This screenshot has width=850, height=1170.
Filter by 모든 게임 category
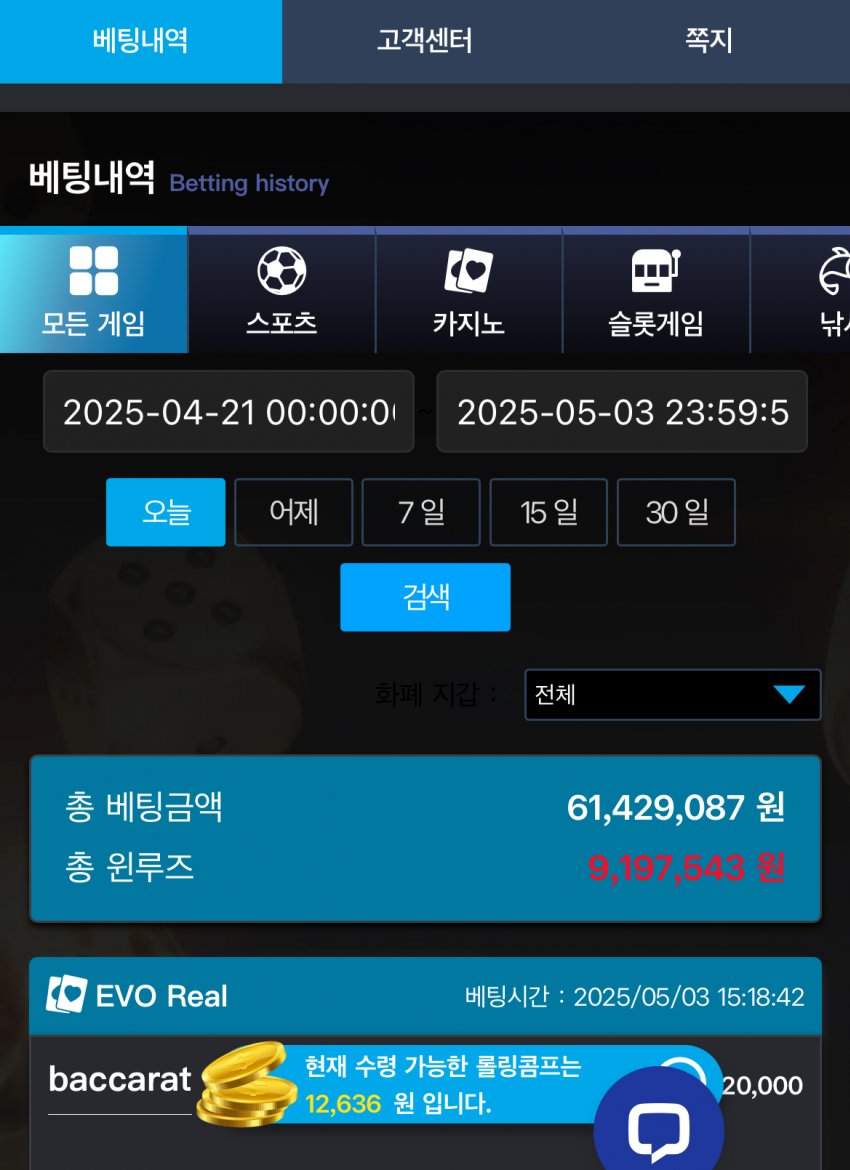tap(93, 291)
